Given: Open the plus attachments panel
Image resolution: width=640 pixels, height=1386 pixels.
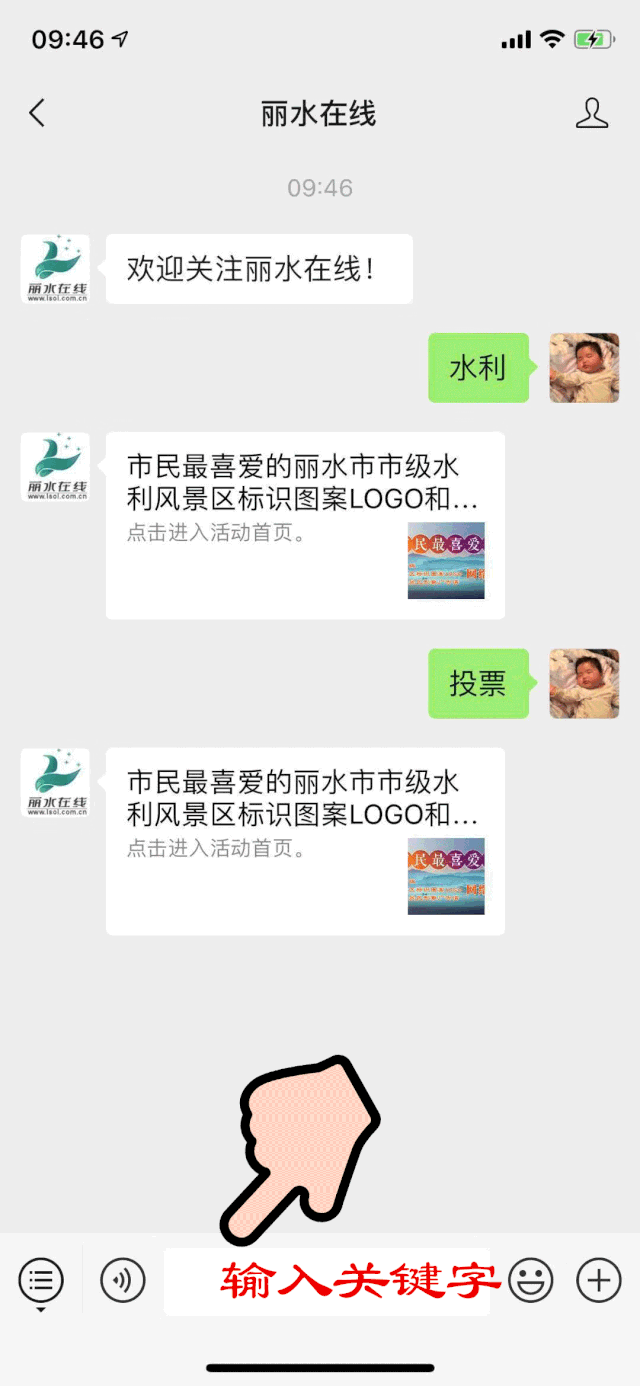Looking at the screenshot, I should pos(599,1280).
